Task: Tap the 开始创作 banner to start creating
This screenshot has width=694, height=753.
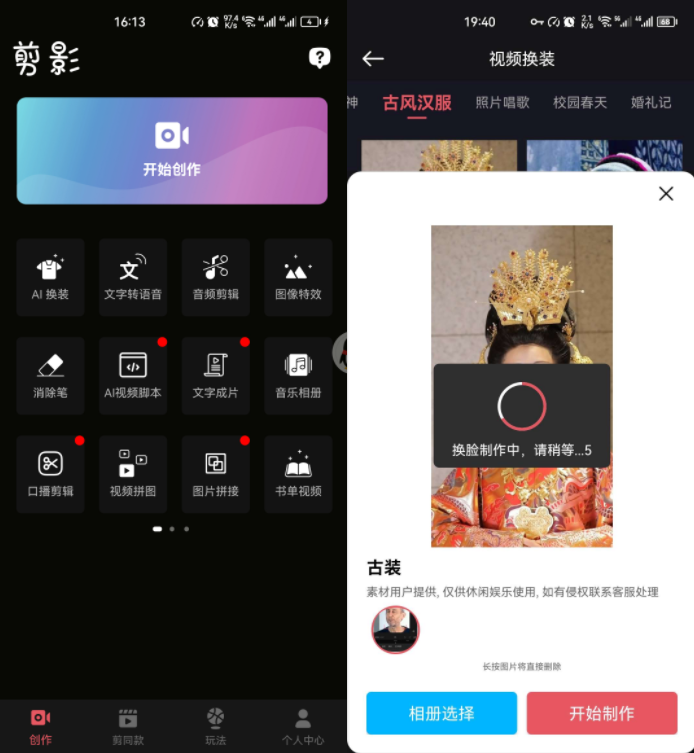Action: [x=172, y=151]
